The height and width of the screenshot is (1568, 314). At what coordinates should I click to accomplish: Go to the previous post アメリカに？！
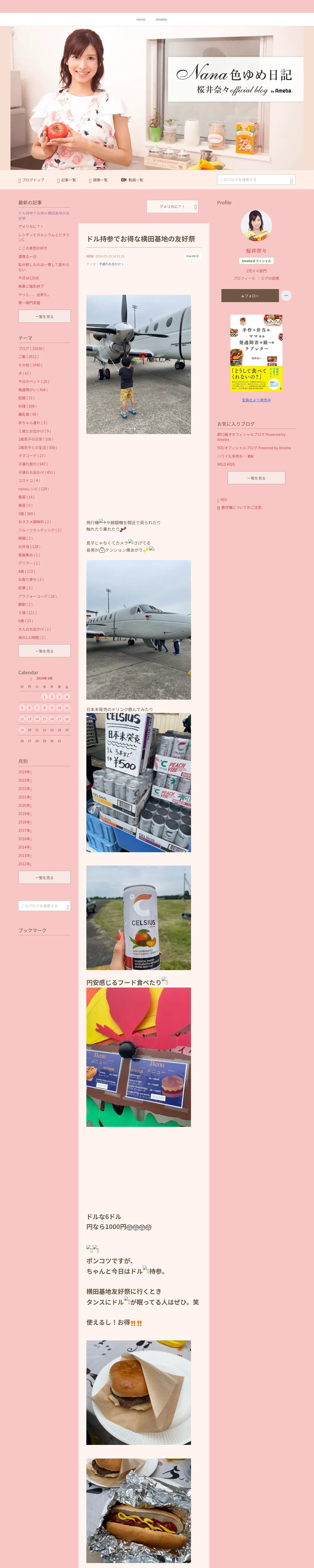pyautogui.click(x=172, y=207)
